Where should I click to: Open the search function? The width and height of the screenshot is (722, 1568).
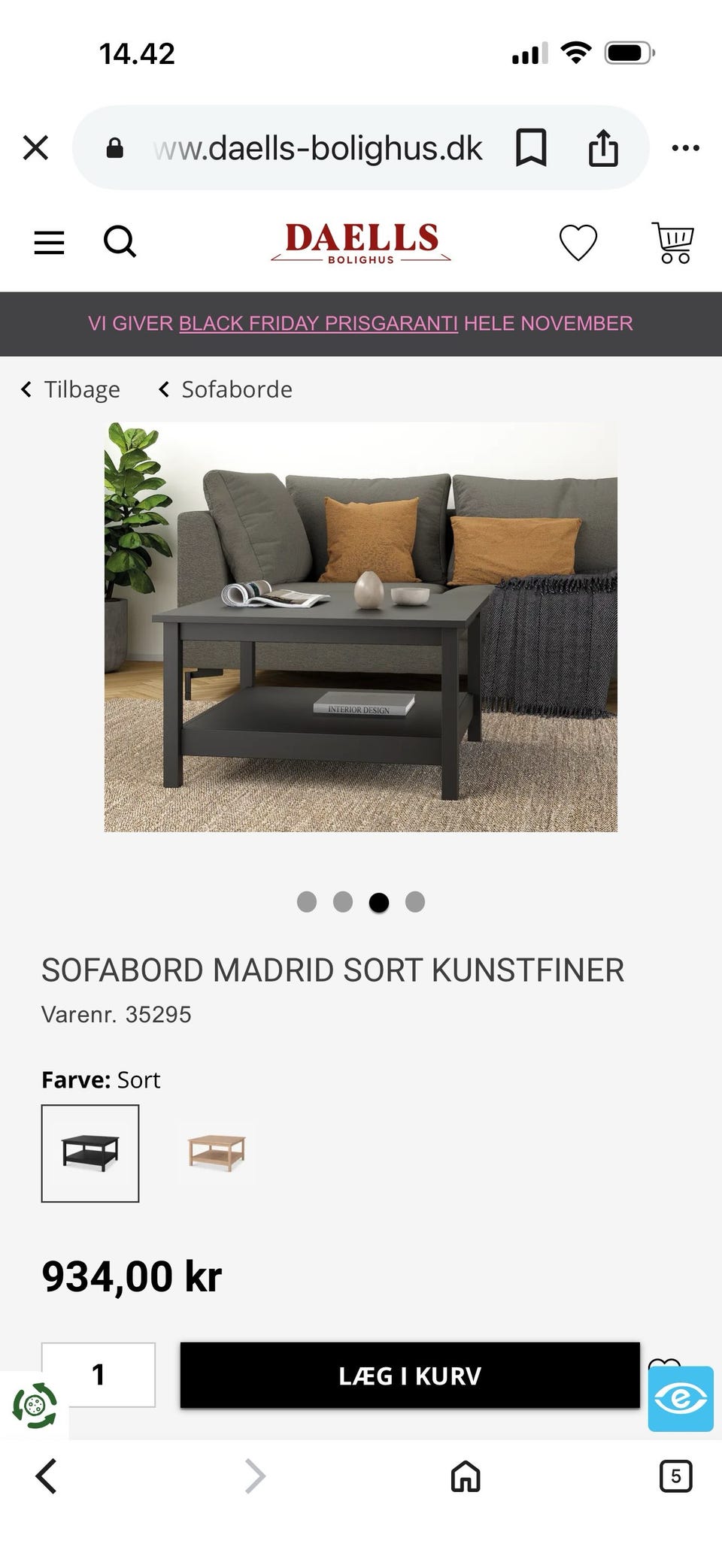tap(120, 242)
